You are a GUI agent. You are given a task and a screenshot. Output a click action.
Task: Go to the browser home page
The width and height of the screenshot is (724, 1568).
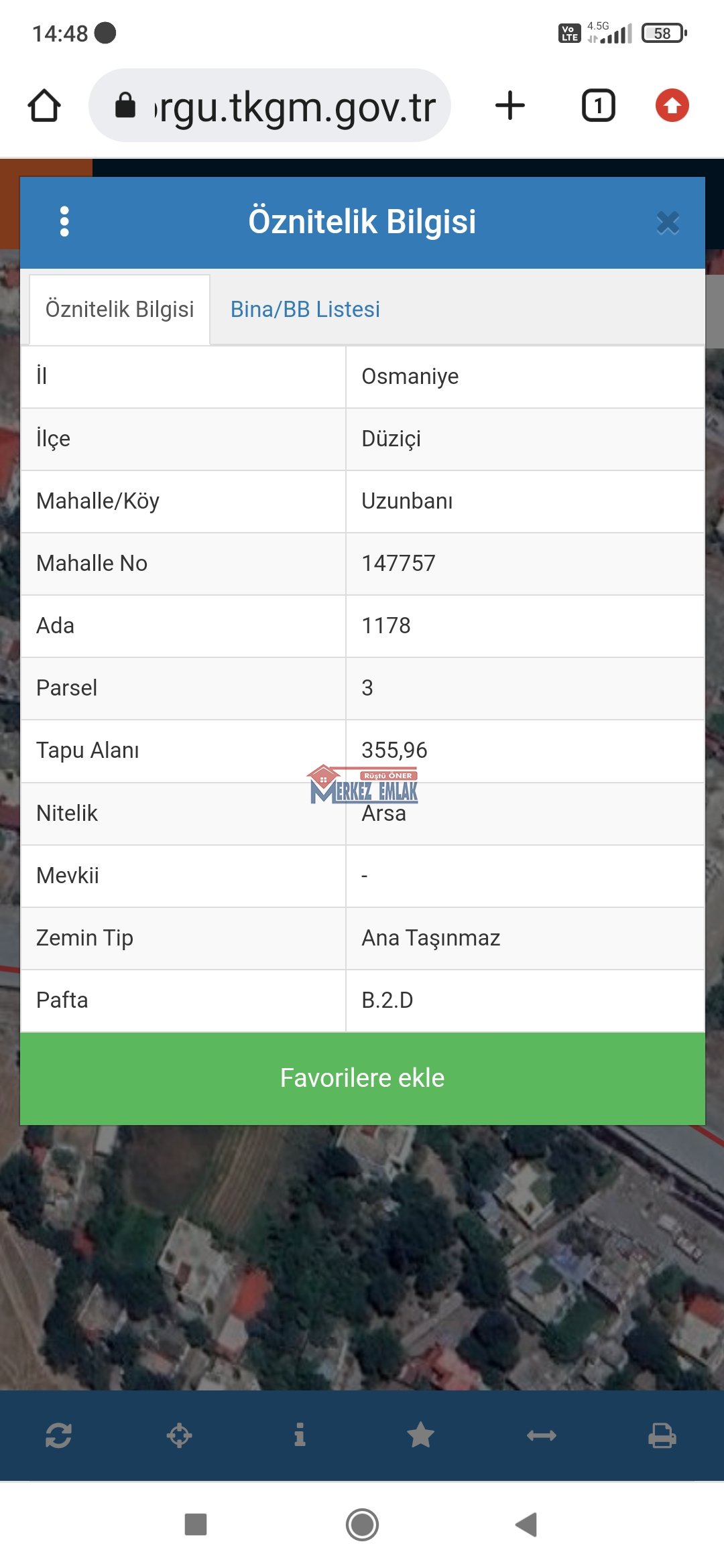(44, 106)
